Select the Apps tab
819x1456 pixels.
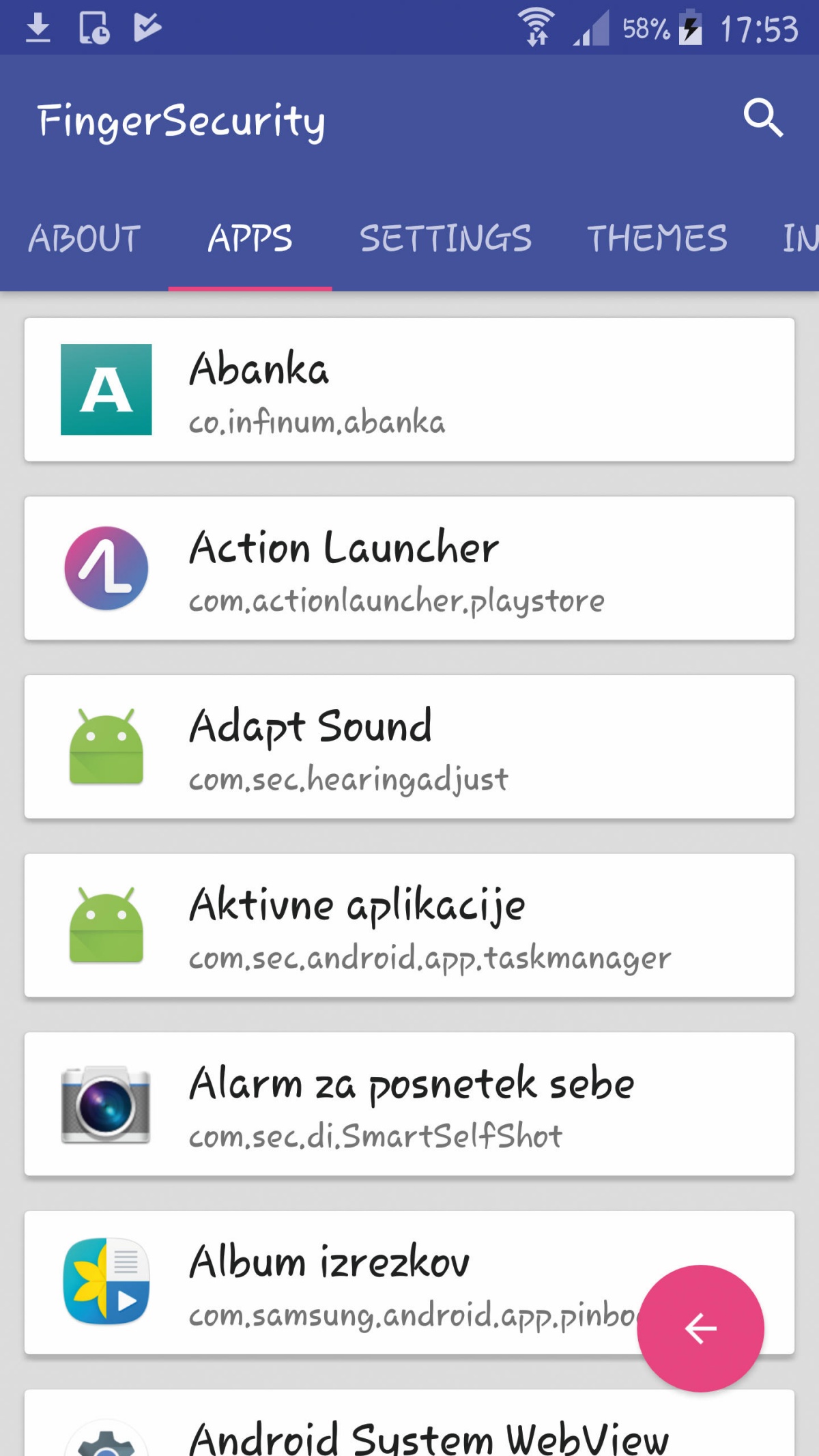click(250, 239)
